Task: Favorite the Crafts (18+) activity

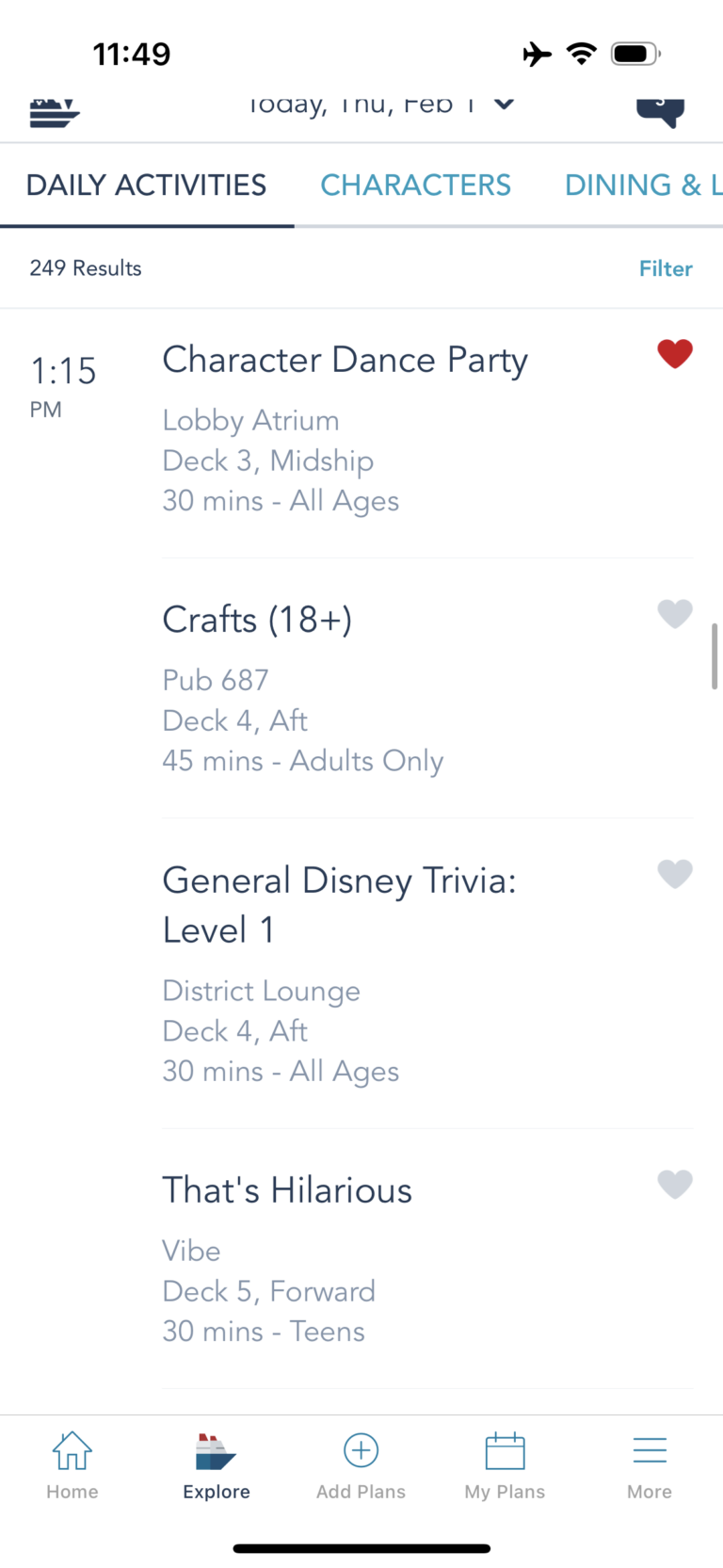Action: point(675,613)
